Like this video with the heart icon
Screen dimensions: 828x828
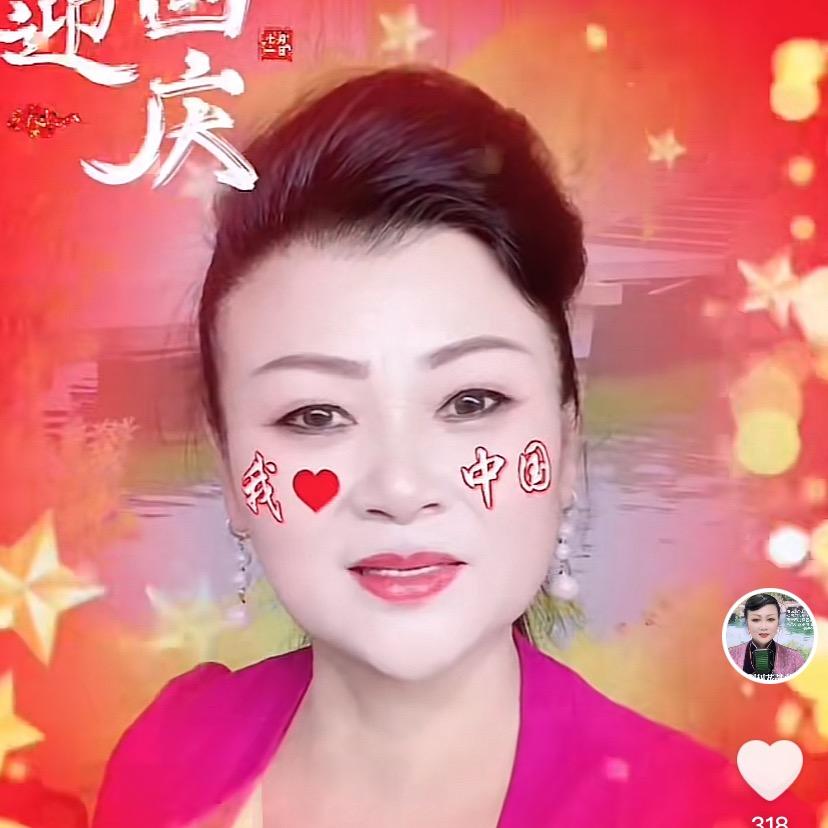(769, 768)
